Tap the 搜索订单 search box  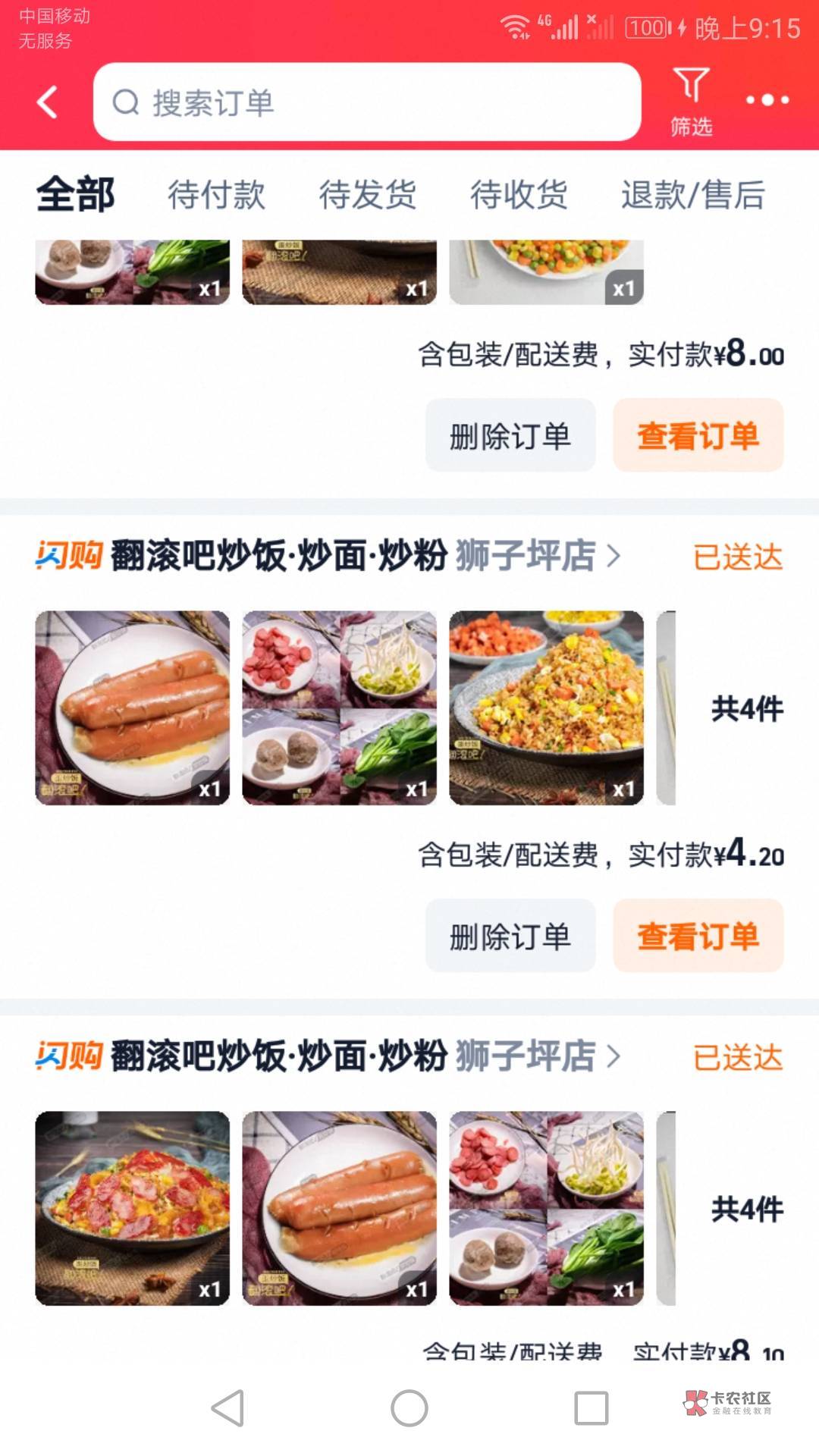click(x=367, y=102)
